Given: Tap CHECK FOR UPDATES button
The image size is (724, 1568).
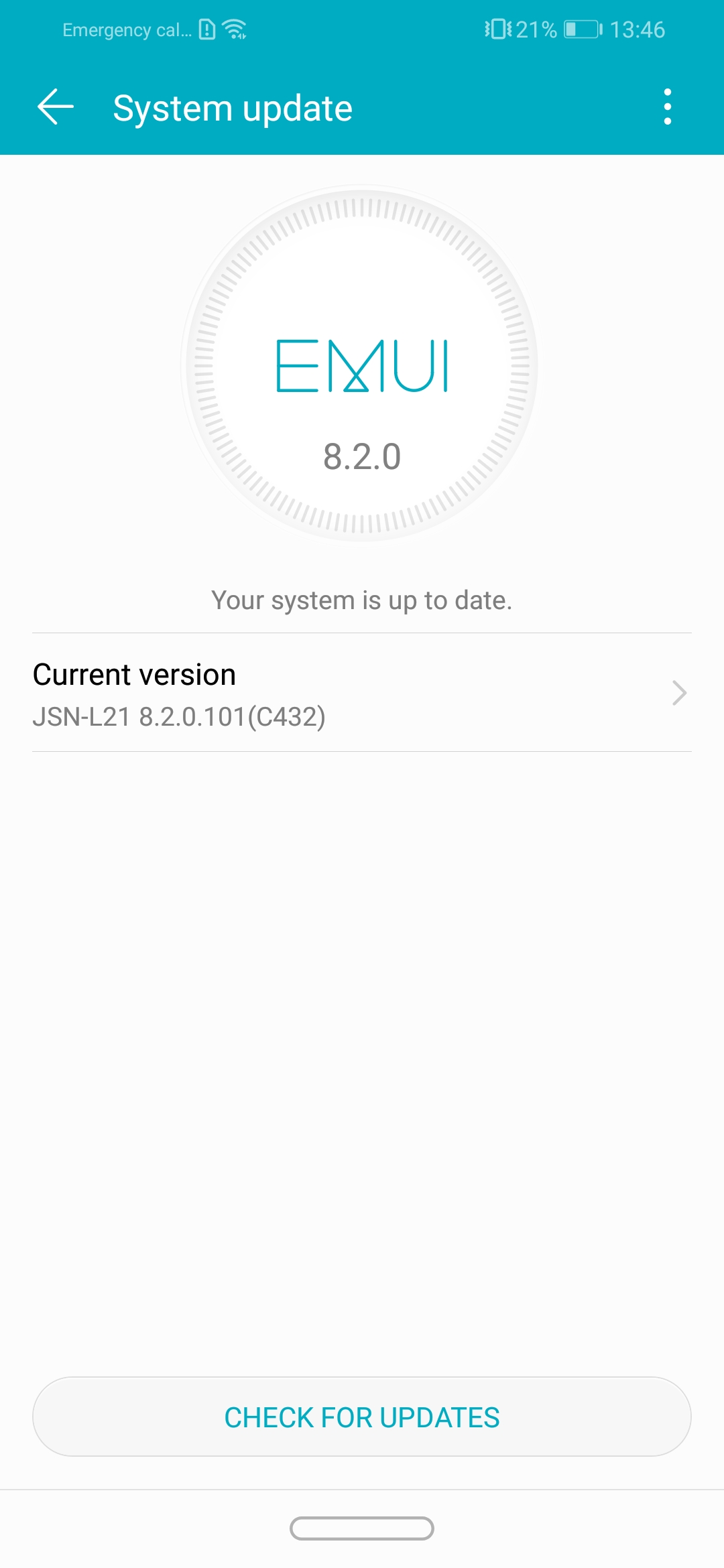Looking at the screenshot, I should click(362, 1417).
